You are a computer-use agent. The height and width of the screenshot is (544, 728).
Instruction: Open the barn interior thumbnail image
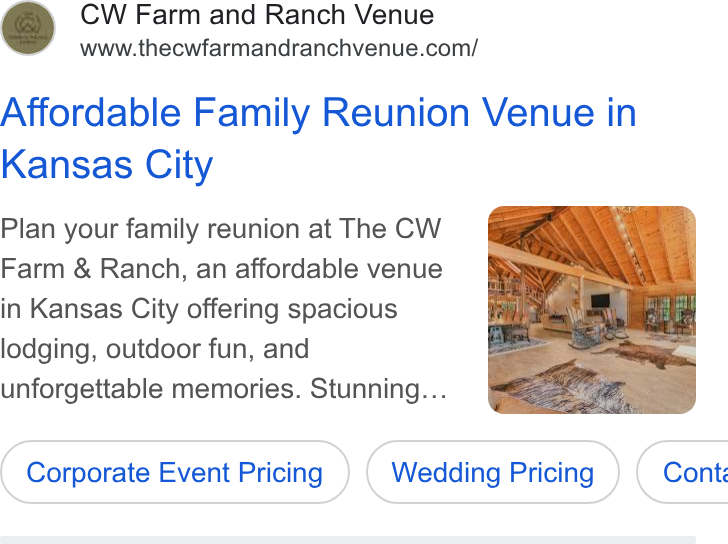coord(592,310)
